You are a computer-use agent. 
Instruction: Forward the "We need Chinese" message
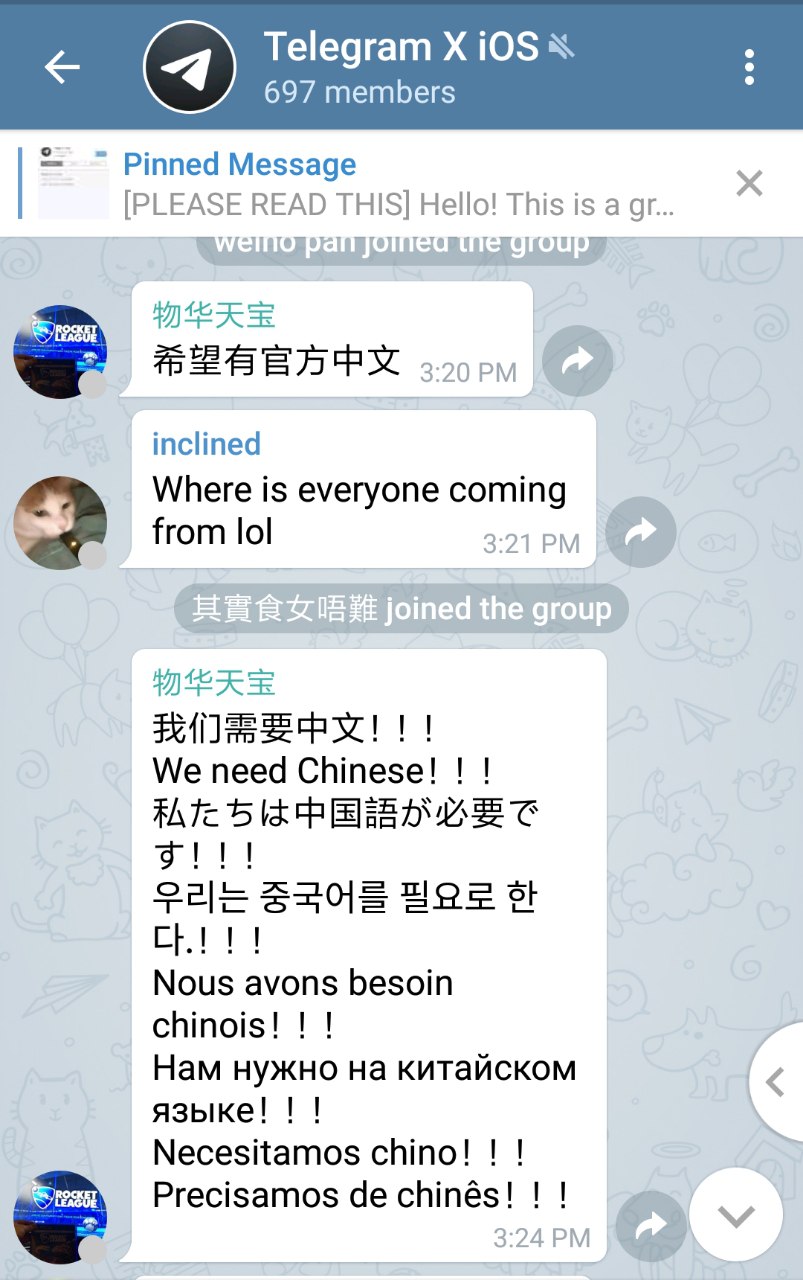tap(650, 1225)
